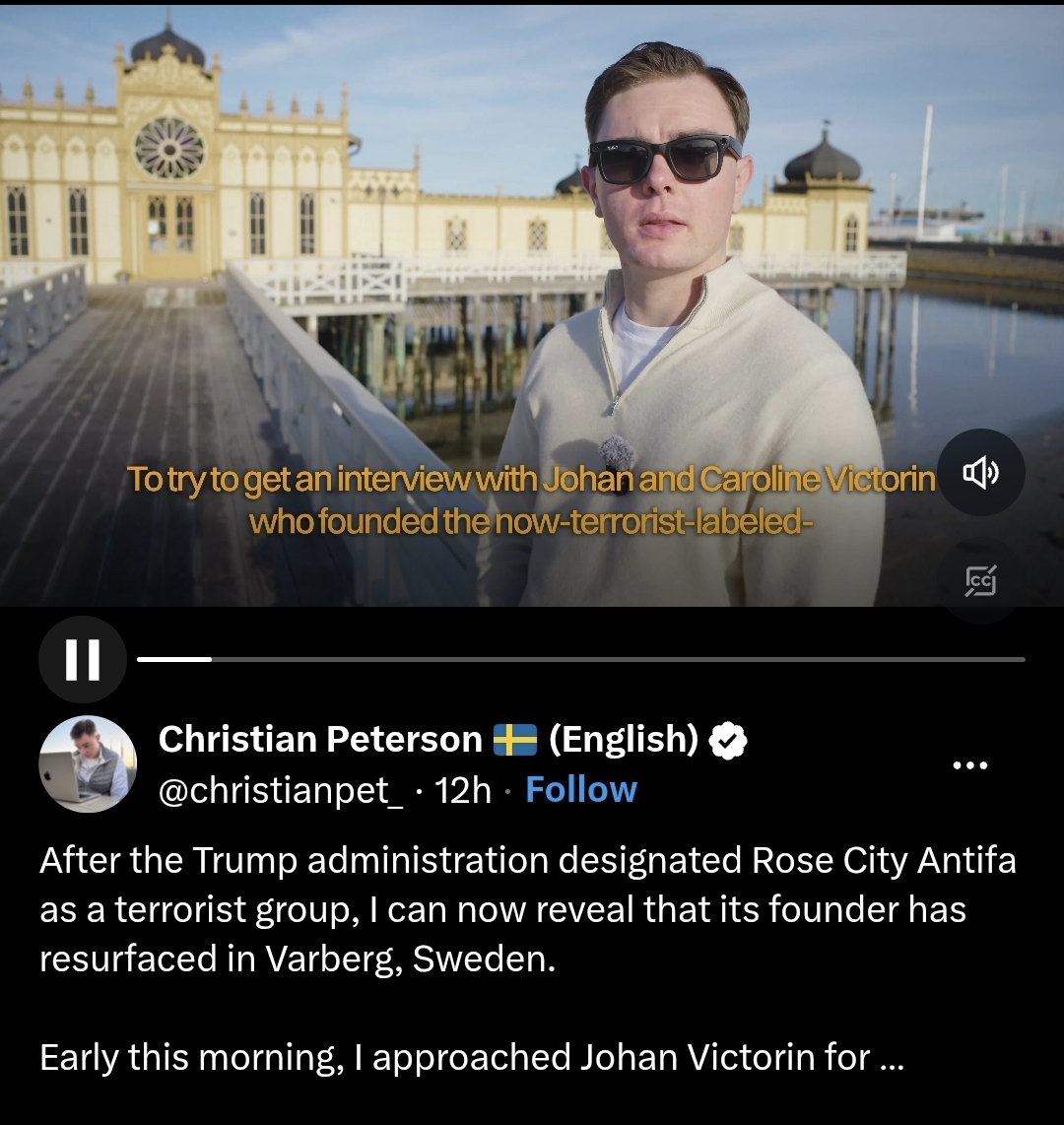Pause the video playback

click(x=82, y=659)
